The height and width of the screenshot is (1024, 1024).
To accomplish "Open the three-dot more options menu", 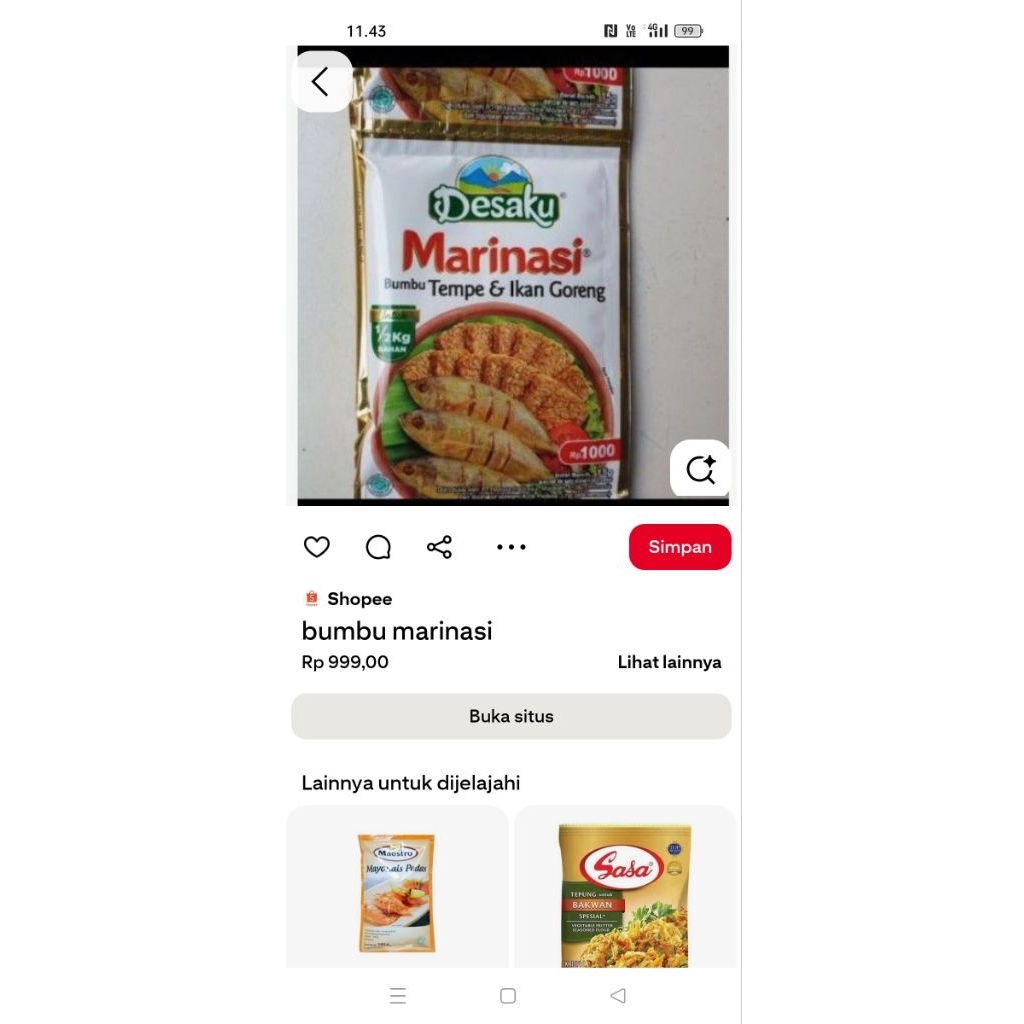I will [511, 547].
